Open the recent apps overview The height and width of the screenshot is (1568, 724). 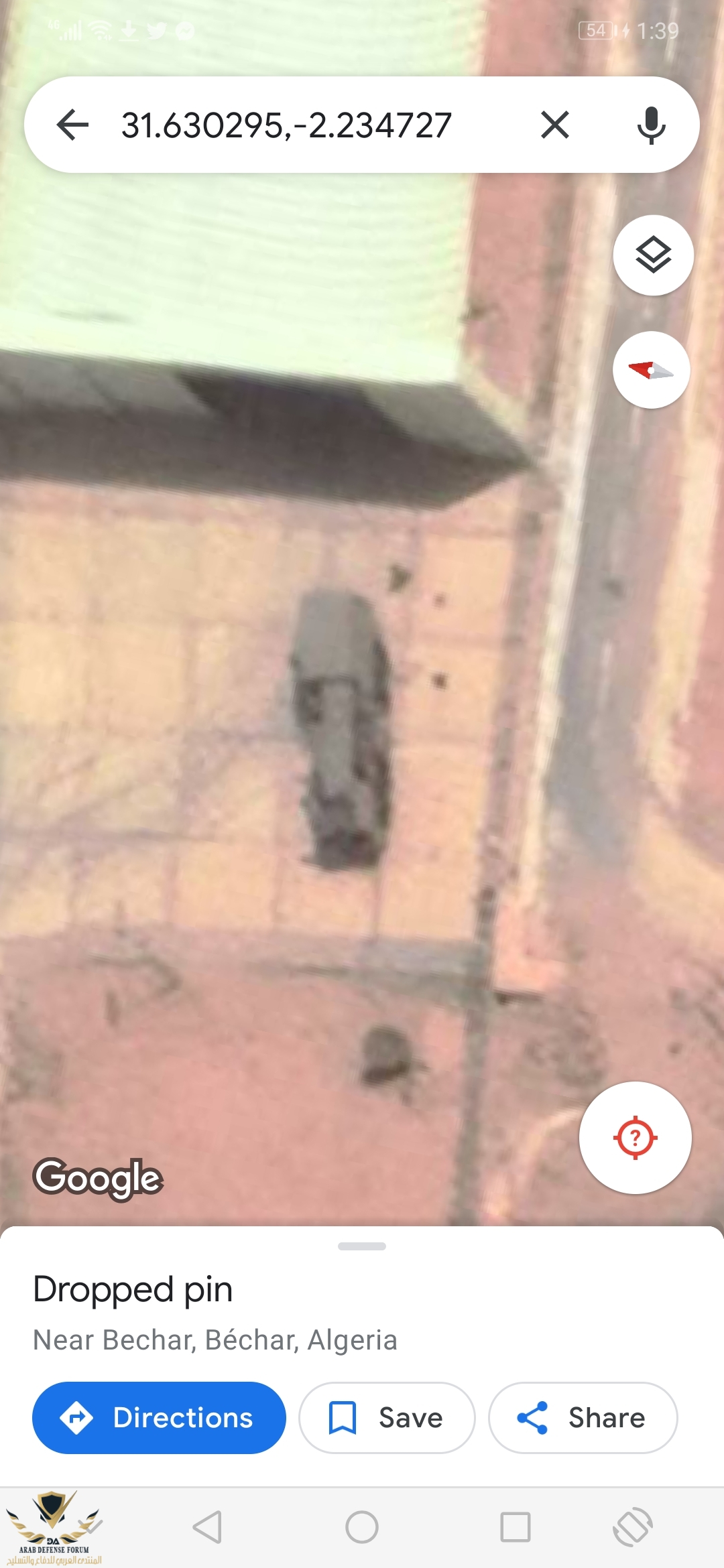click(516, 1528)
